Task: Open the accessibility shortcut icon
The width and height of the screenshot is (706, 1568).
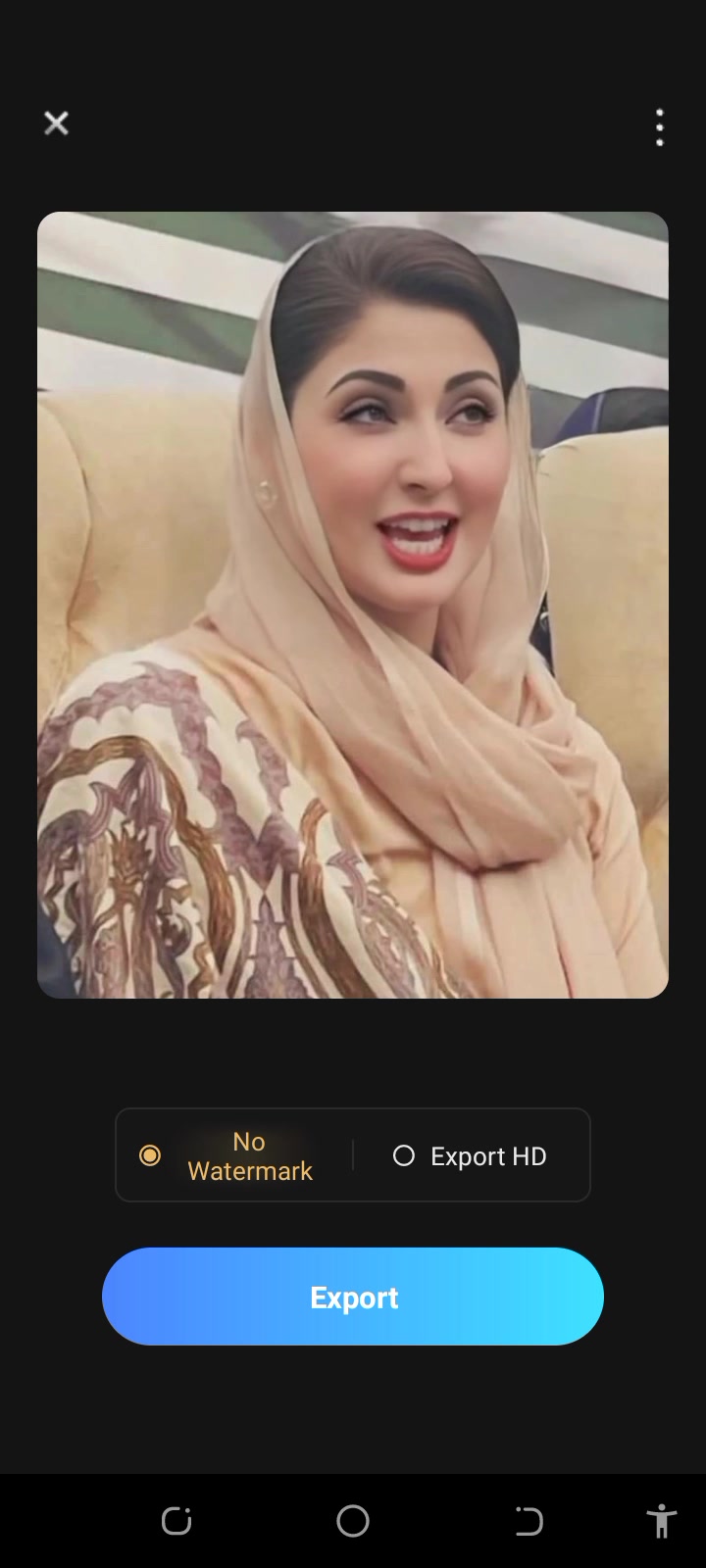Action: click(662, 1521)
